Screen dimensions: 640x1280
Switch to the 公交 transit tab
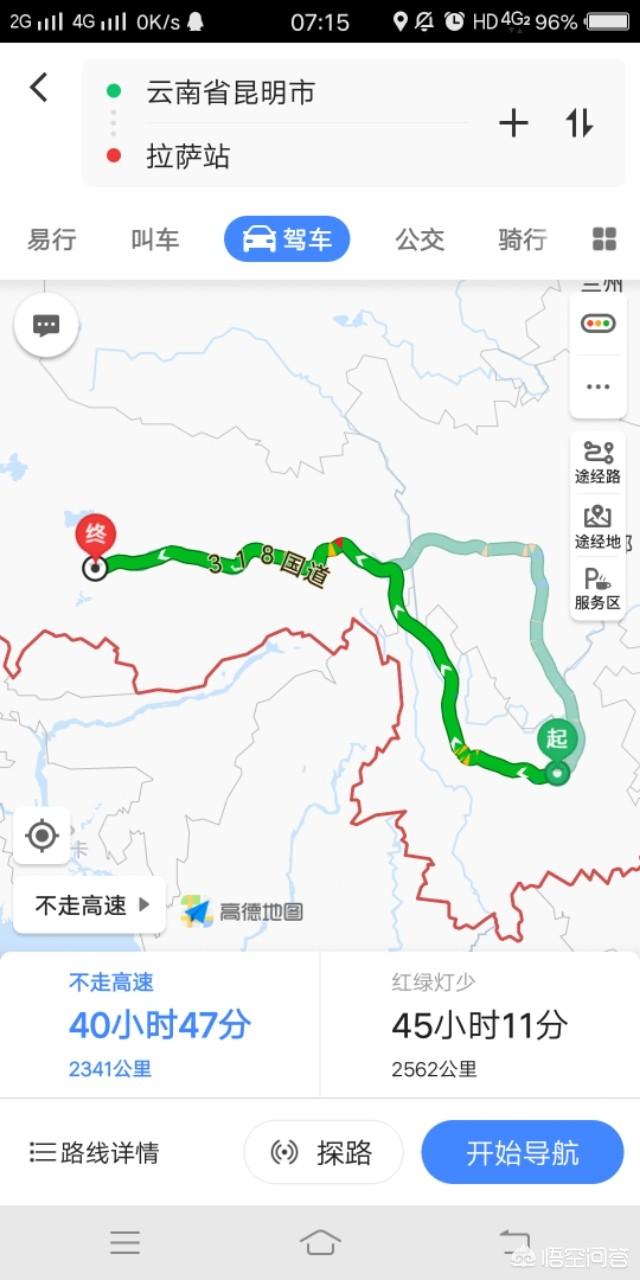419,240
